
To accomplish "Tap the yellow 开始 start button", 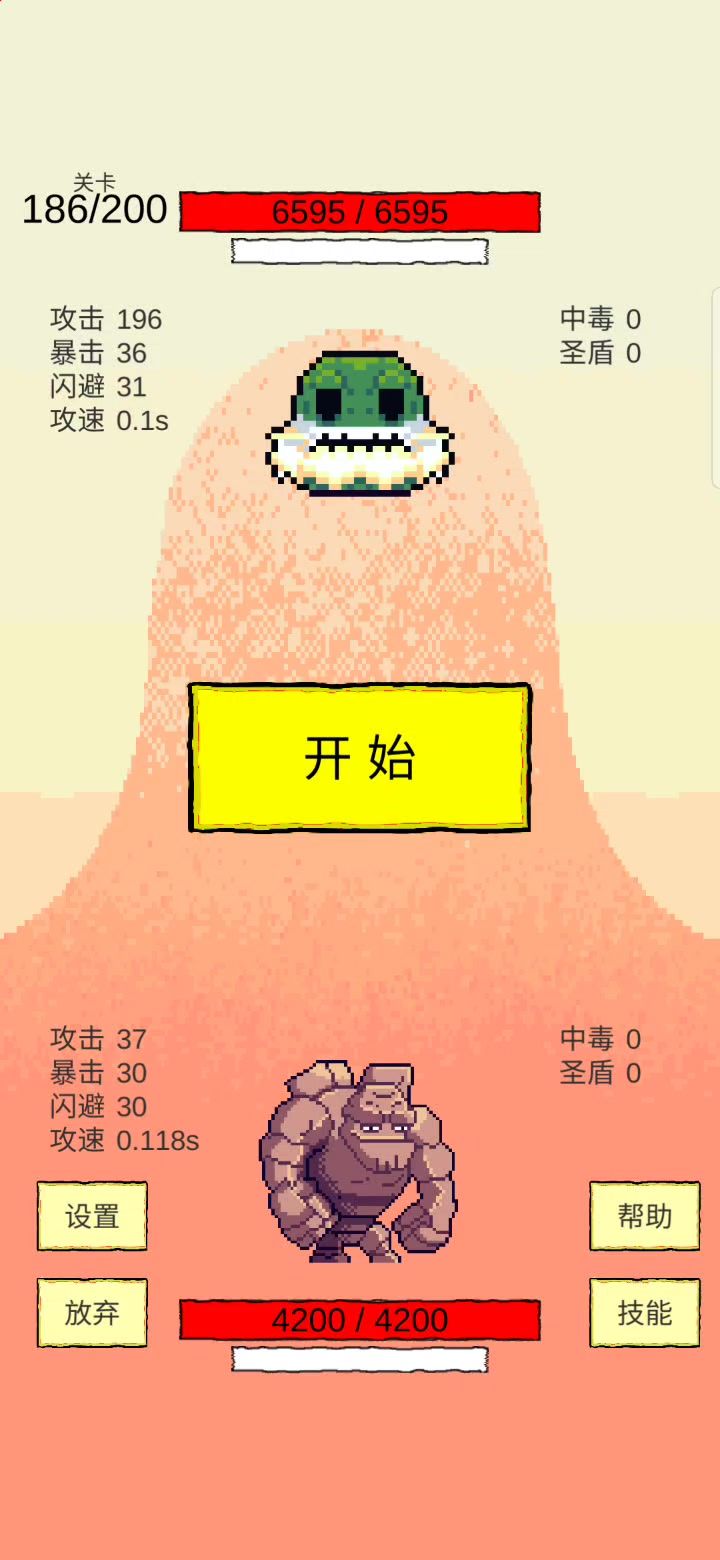I will point(360,757).
